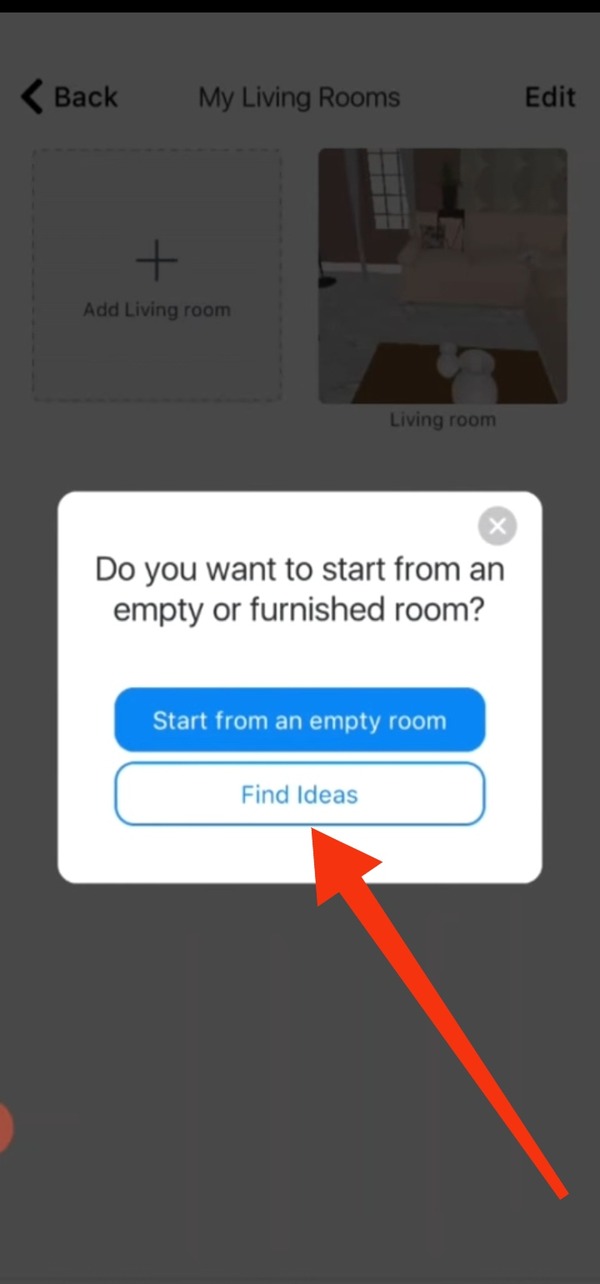Close the empty or furnished room dialog

tap(497, 525)
